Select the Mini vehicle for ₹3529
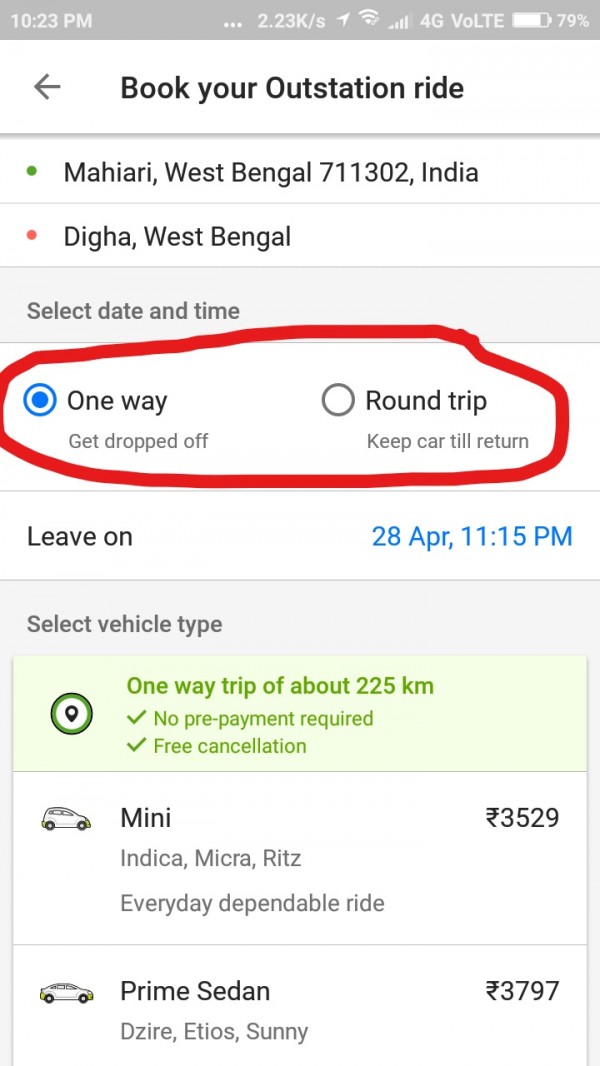 [300, 858]
